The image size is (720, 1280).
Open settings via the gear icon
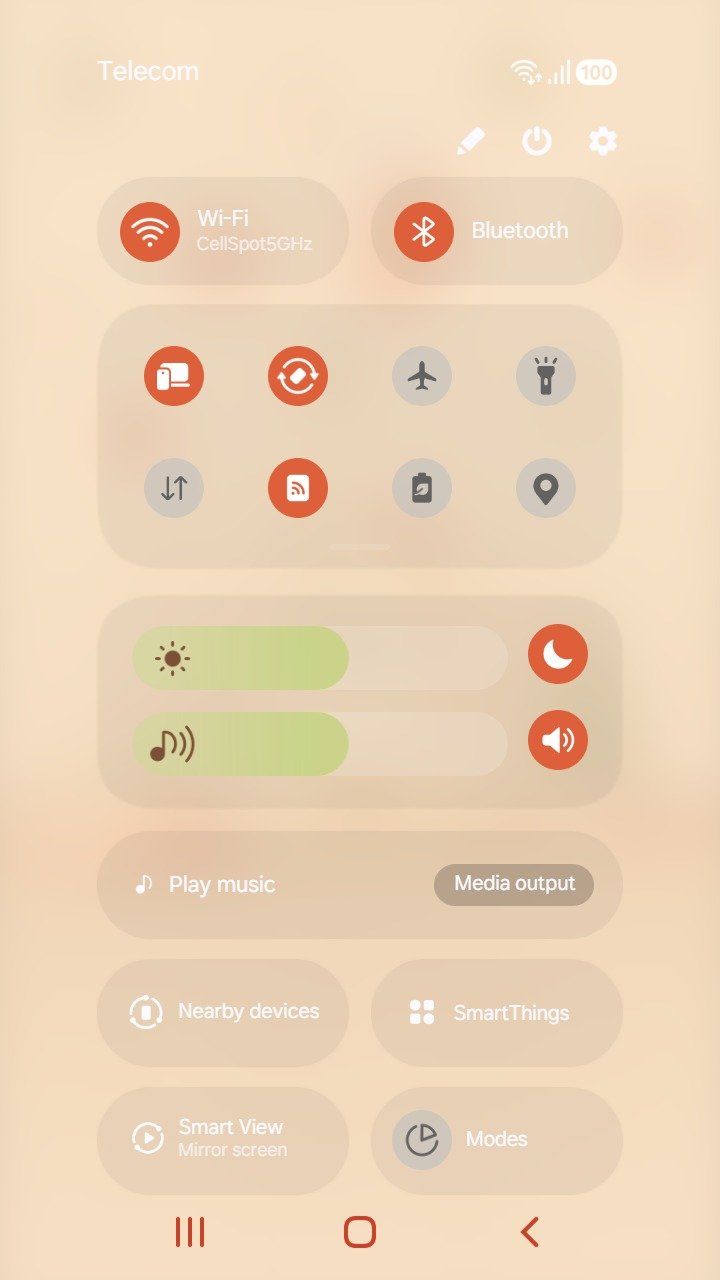tap(603, 142)
